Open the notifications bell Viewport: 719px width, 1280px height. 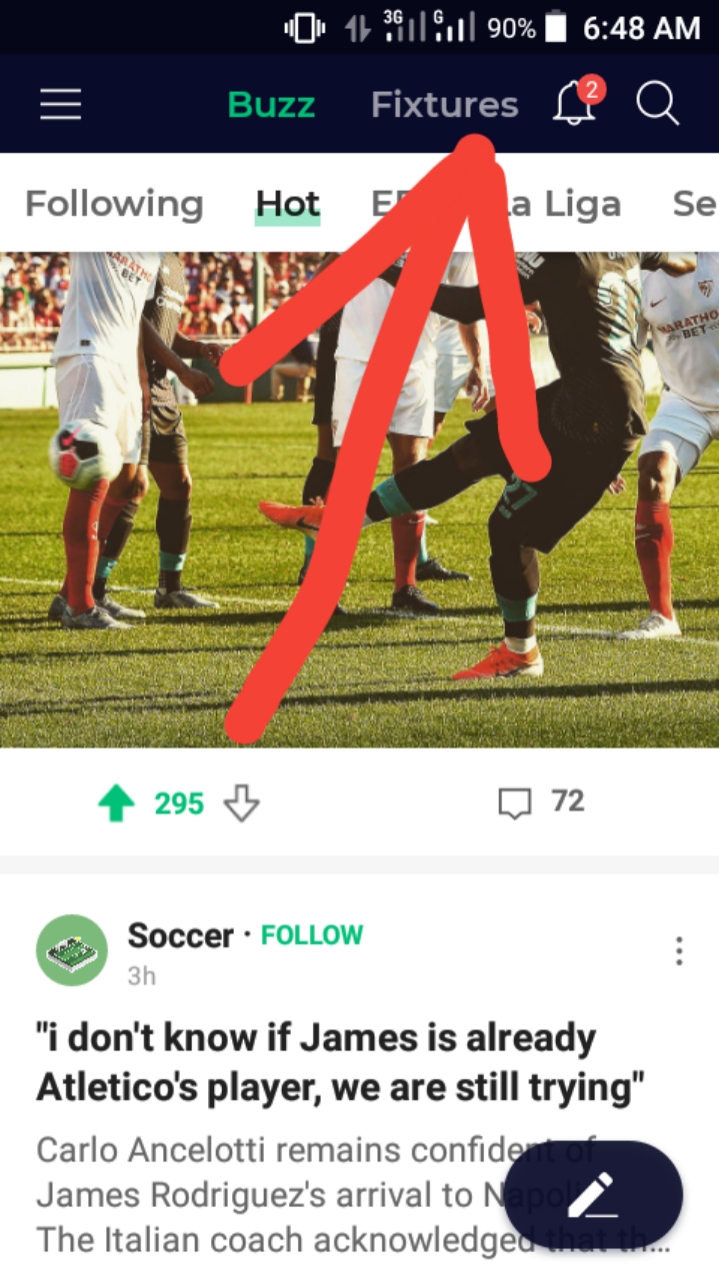[x=574, y=103]
